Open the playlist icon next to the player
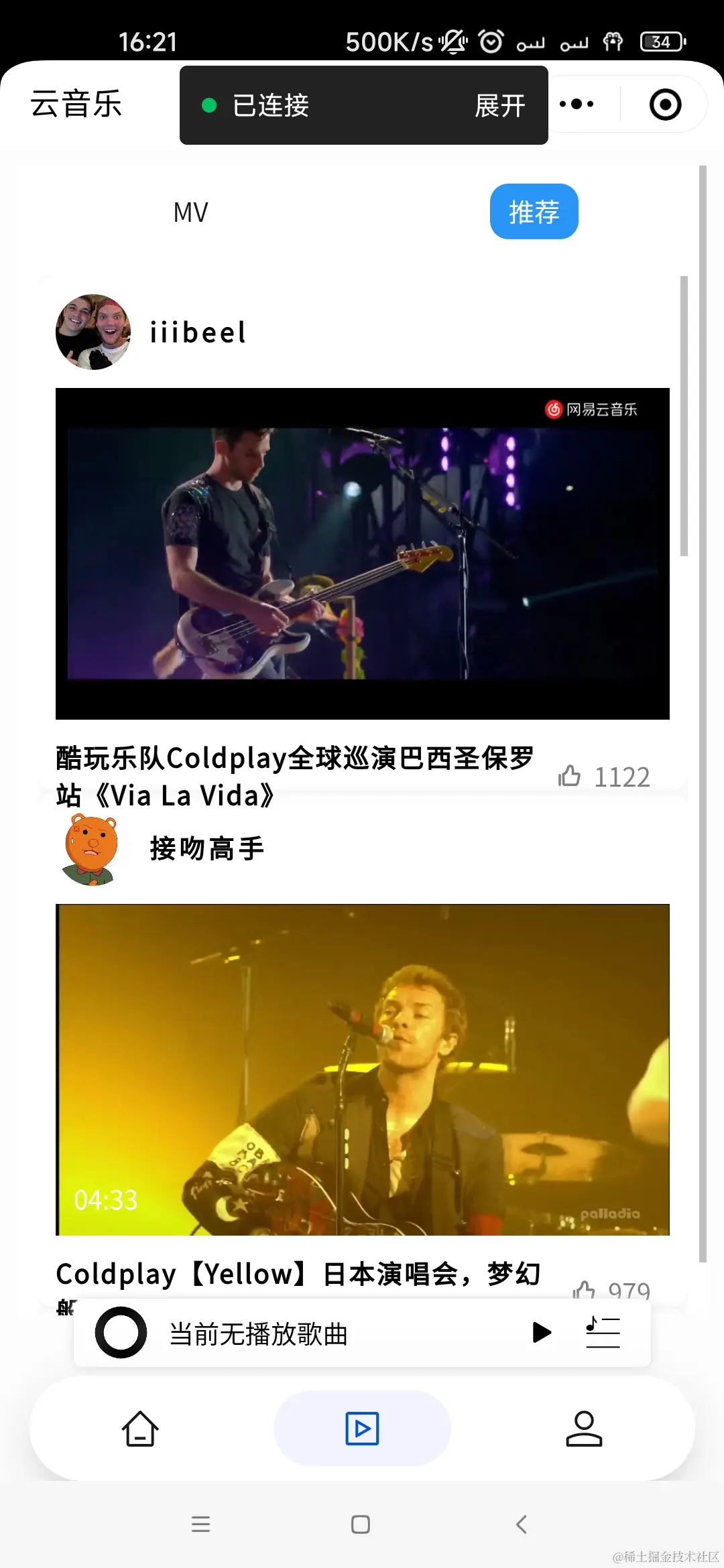This screenshot has width=724, height=1568. 601,1333
